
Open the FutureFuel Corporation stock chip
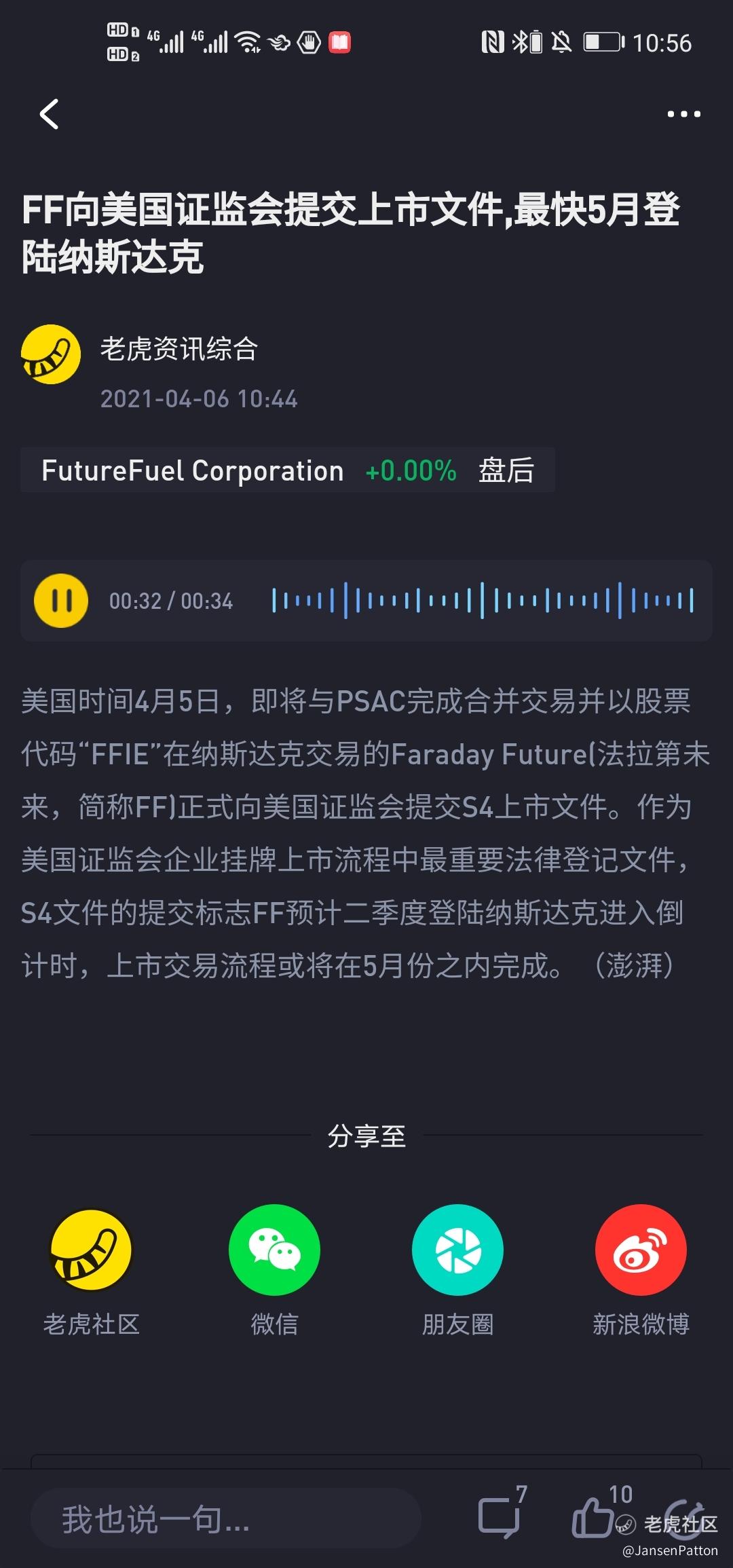[287, 470]
